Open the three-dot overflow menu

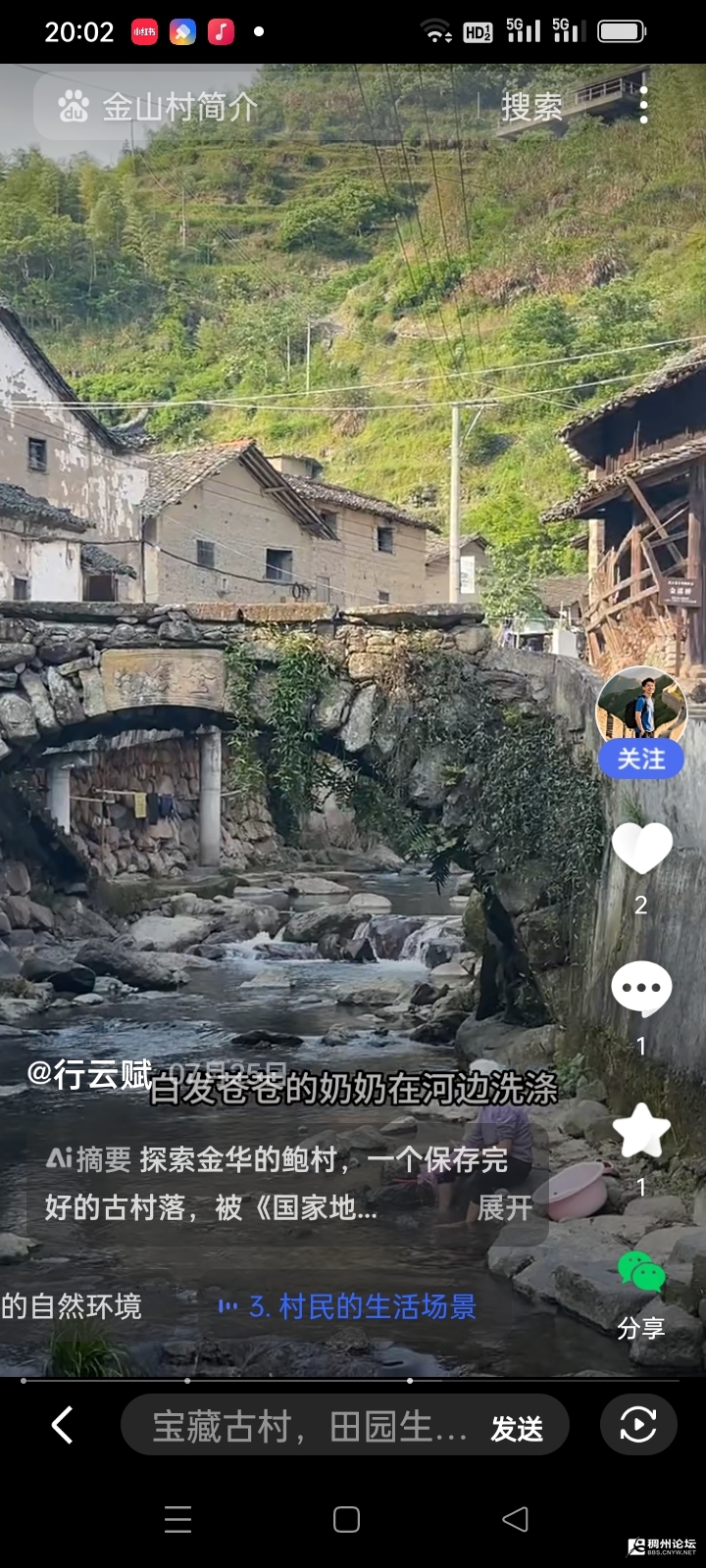point(643,105)
